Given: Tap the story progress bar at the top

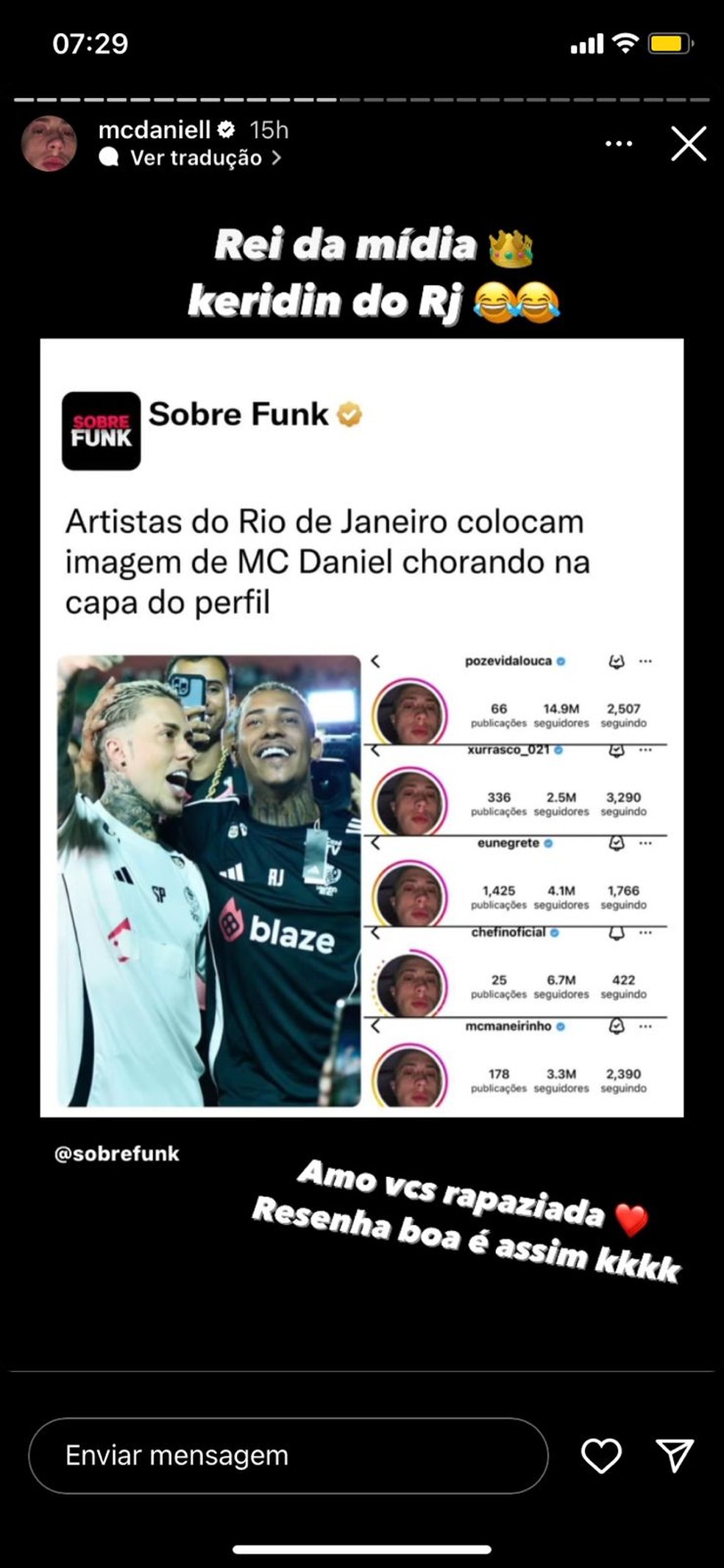Looking at the screenshot, I should click(x=361, y=96).
